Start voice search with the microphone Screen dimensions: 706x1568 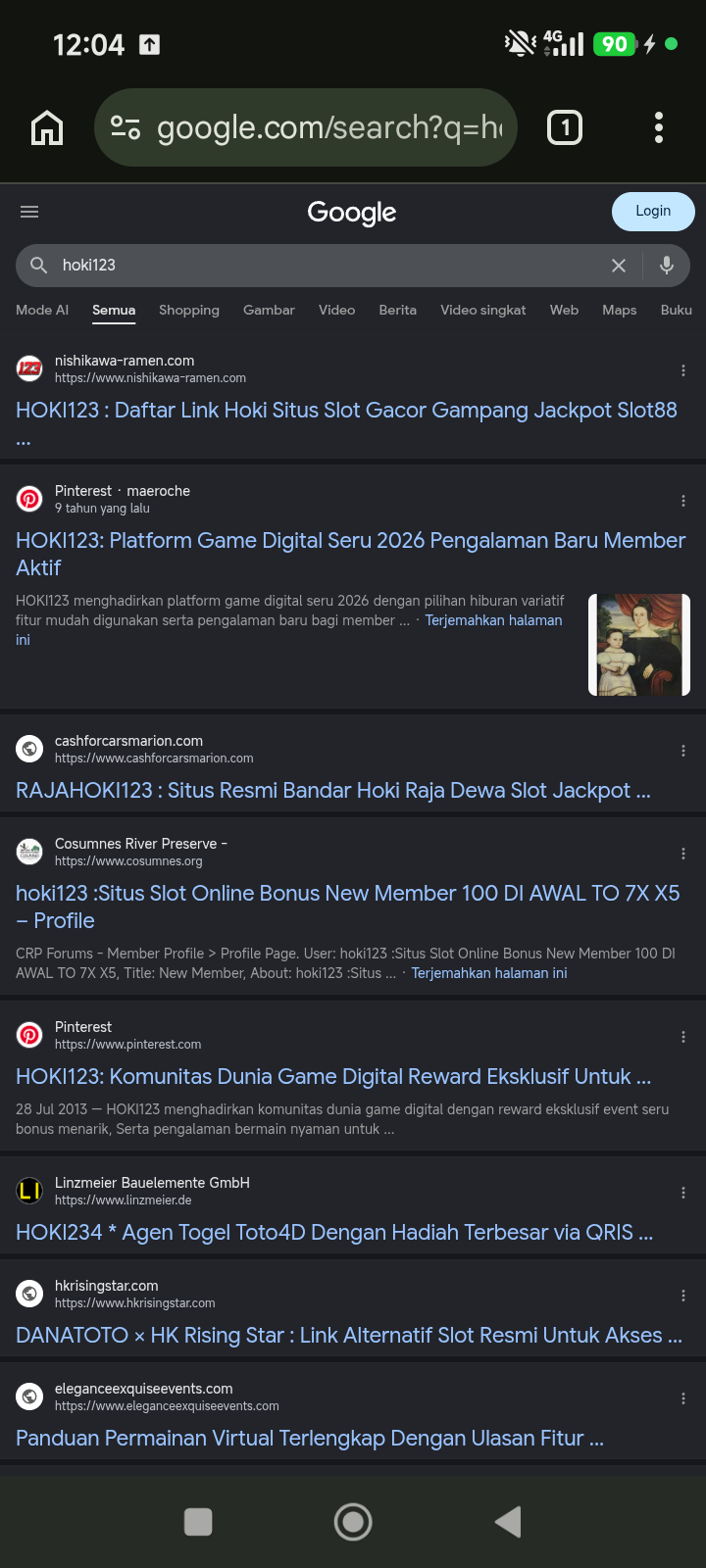pos(667,266)
